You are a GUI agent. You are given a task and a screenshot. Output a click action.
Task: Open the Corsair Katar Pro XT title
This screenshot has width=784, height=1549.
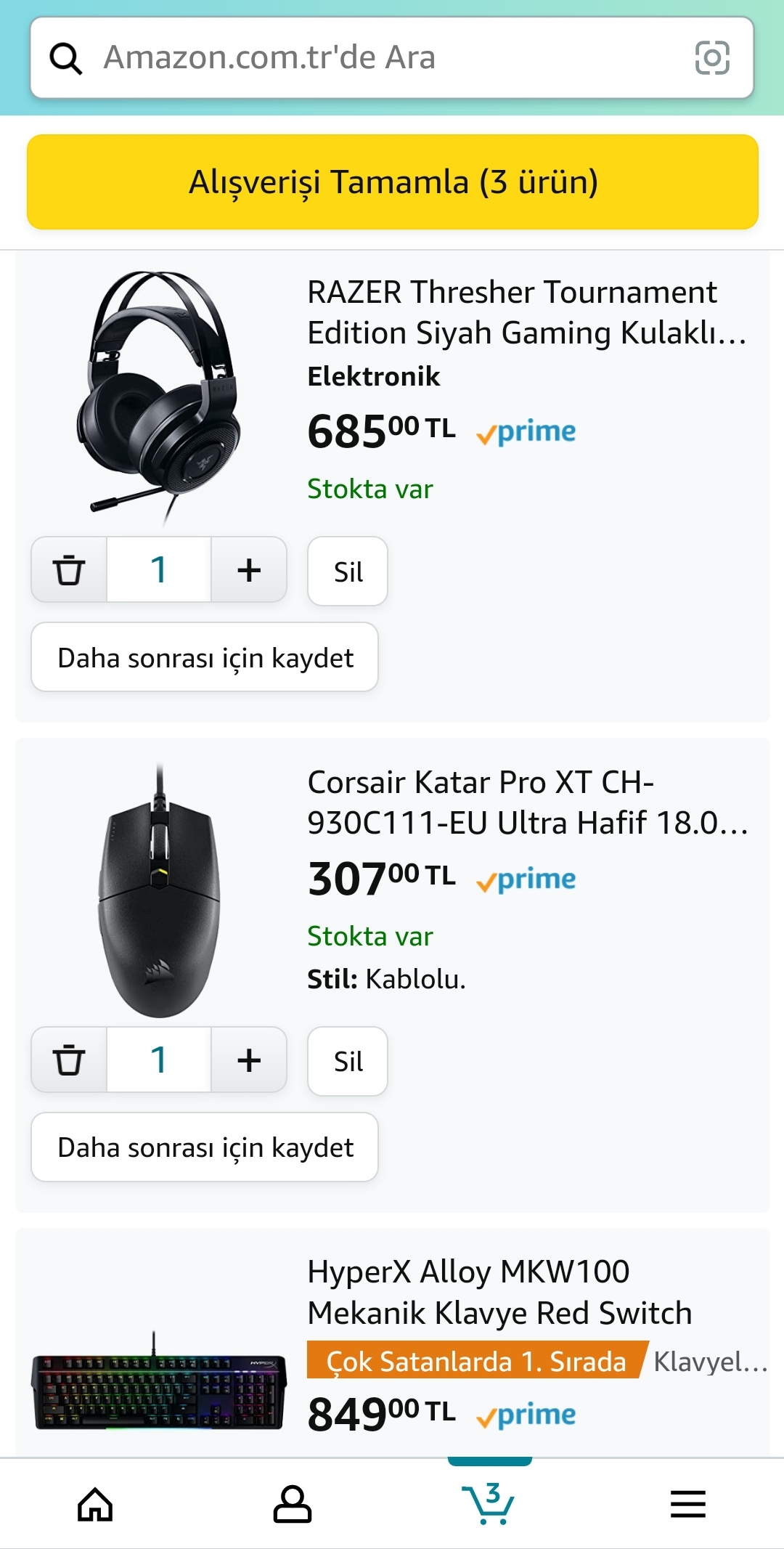pos(526,802)
